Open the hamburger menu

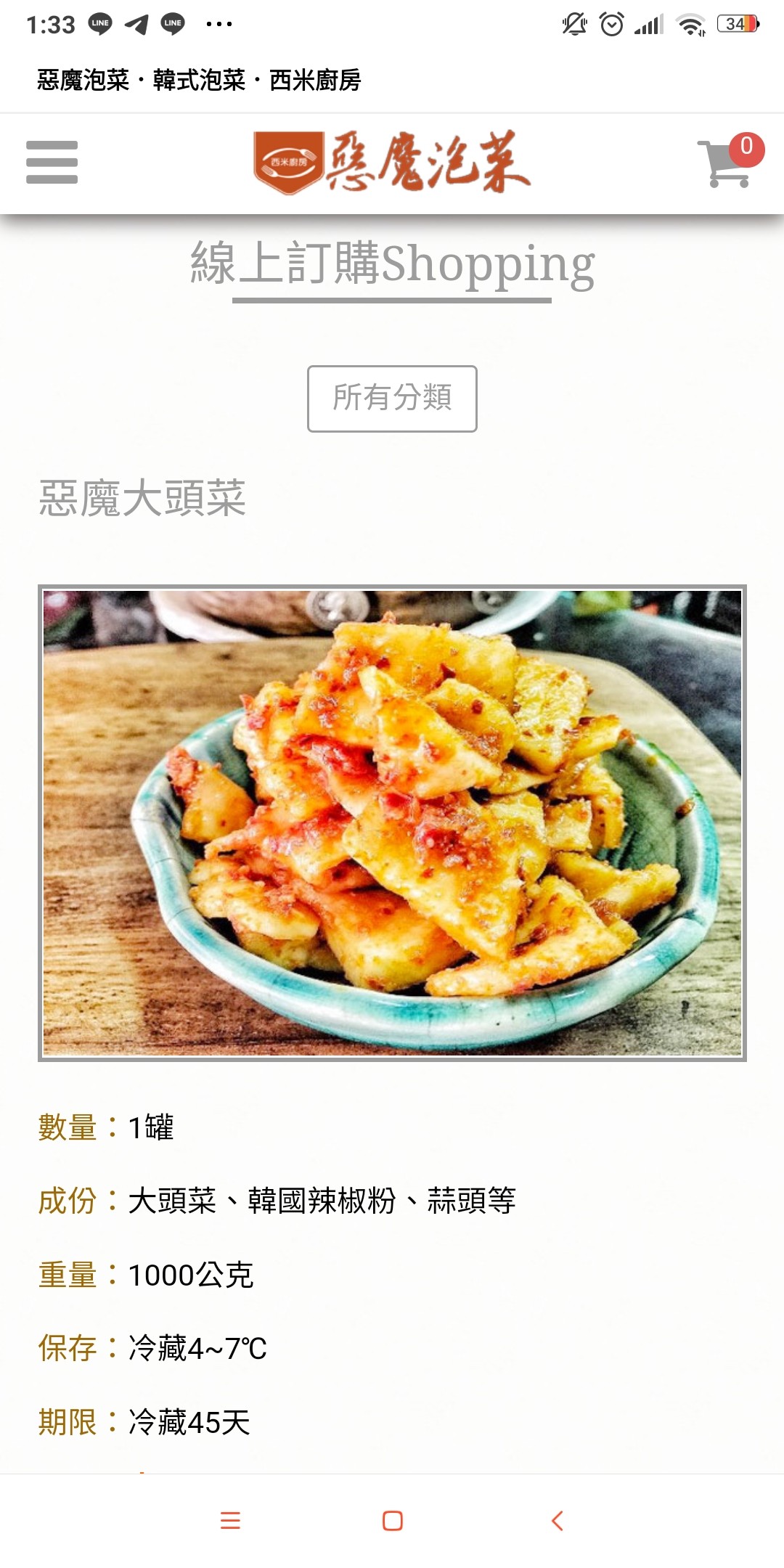(x=52, y=162)
